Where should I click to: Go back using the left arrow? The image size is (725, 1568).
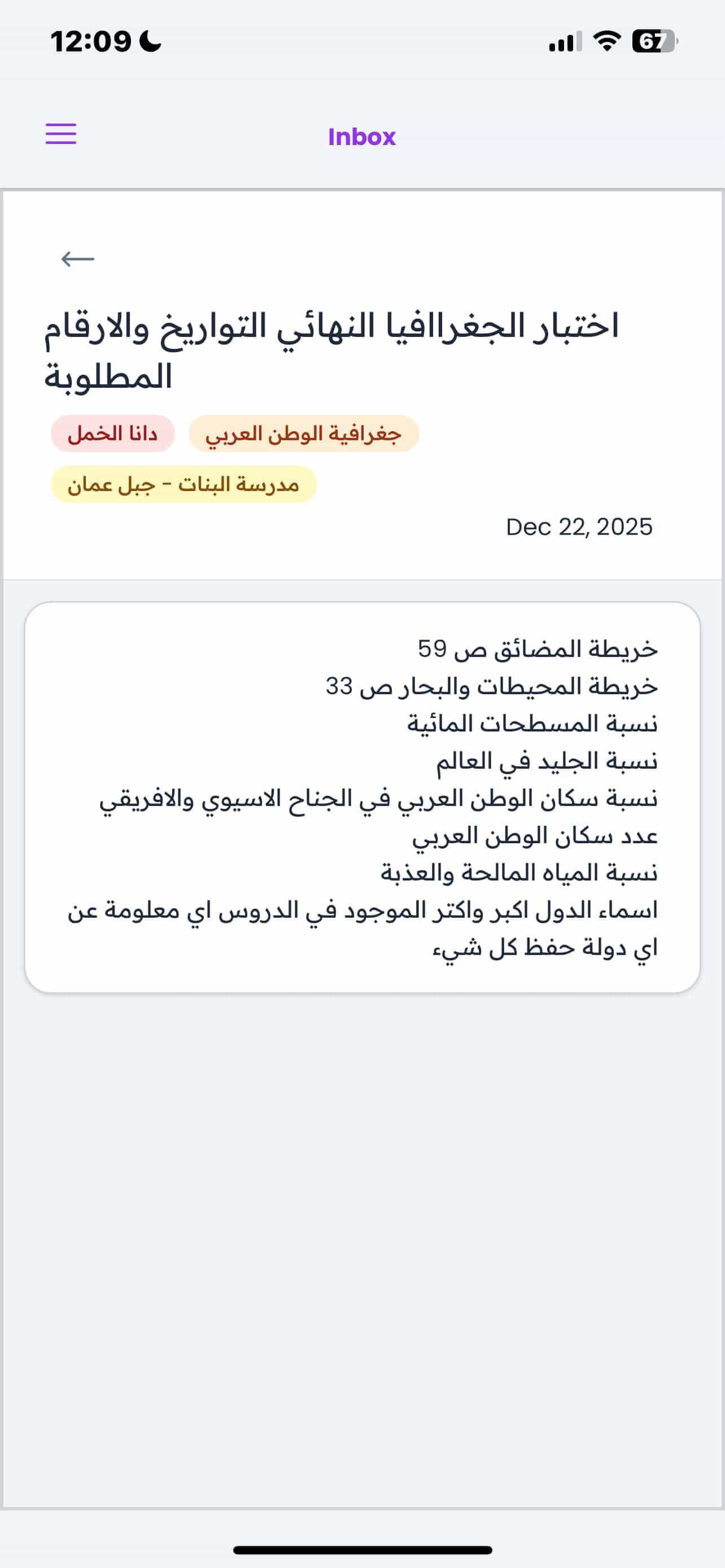click(78, 259)
